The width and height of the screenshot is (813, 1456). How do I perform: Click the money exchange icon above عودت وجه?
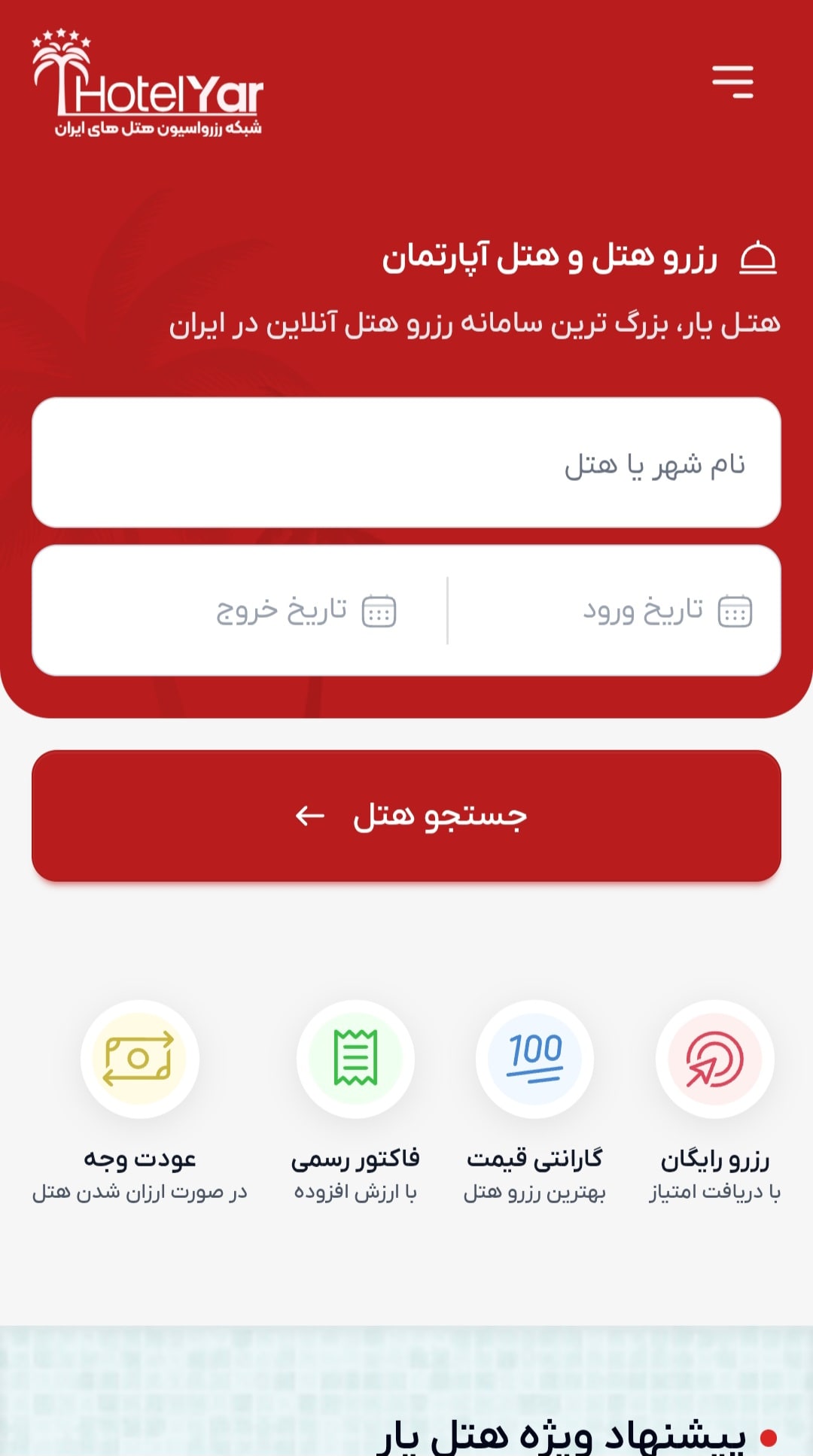click(137, 1058)
